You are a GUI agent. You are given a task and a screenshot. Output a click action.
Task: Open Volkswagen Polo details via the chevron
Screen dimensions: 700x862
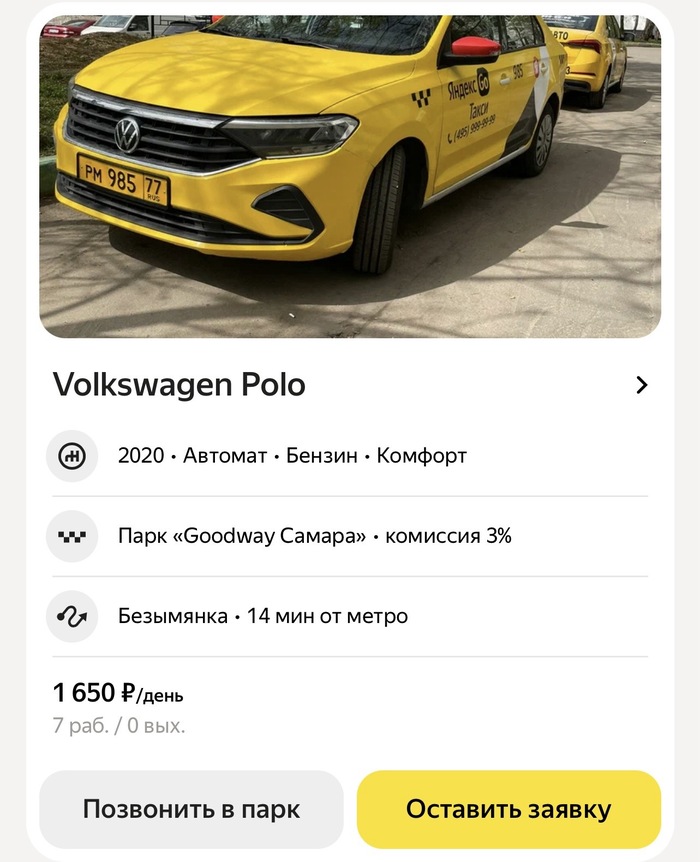641,385
